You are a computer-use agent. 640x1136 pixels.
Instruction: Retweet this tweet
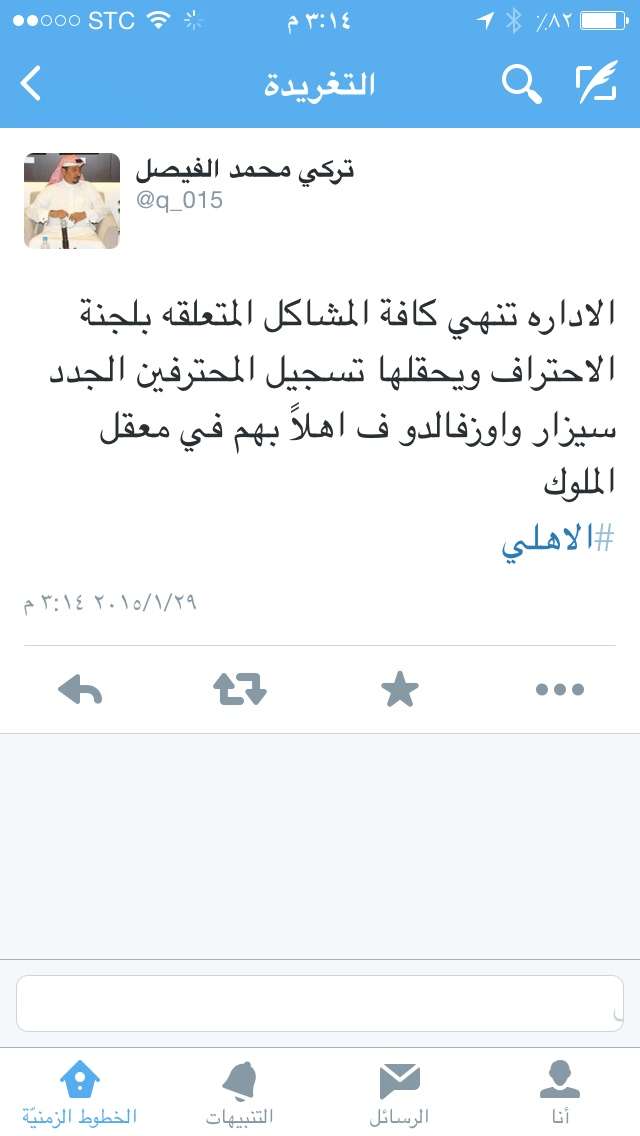coord(240,689)
